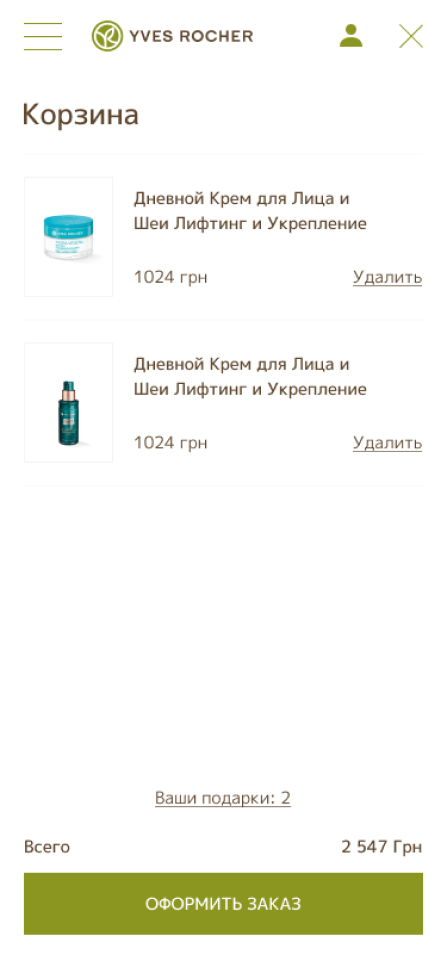Close the cart with the X icon
This screenshot has width=447, height=966.
click(x=411, y=36)
